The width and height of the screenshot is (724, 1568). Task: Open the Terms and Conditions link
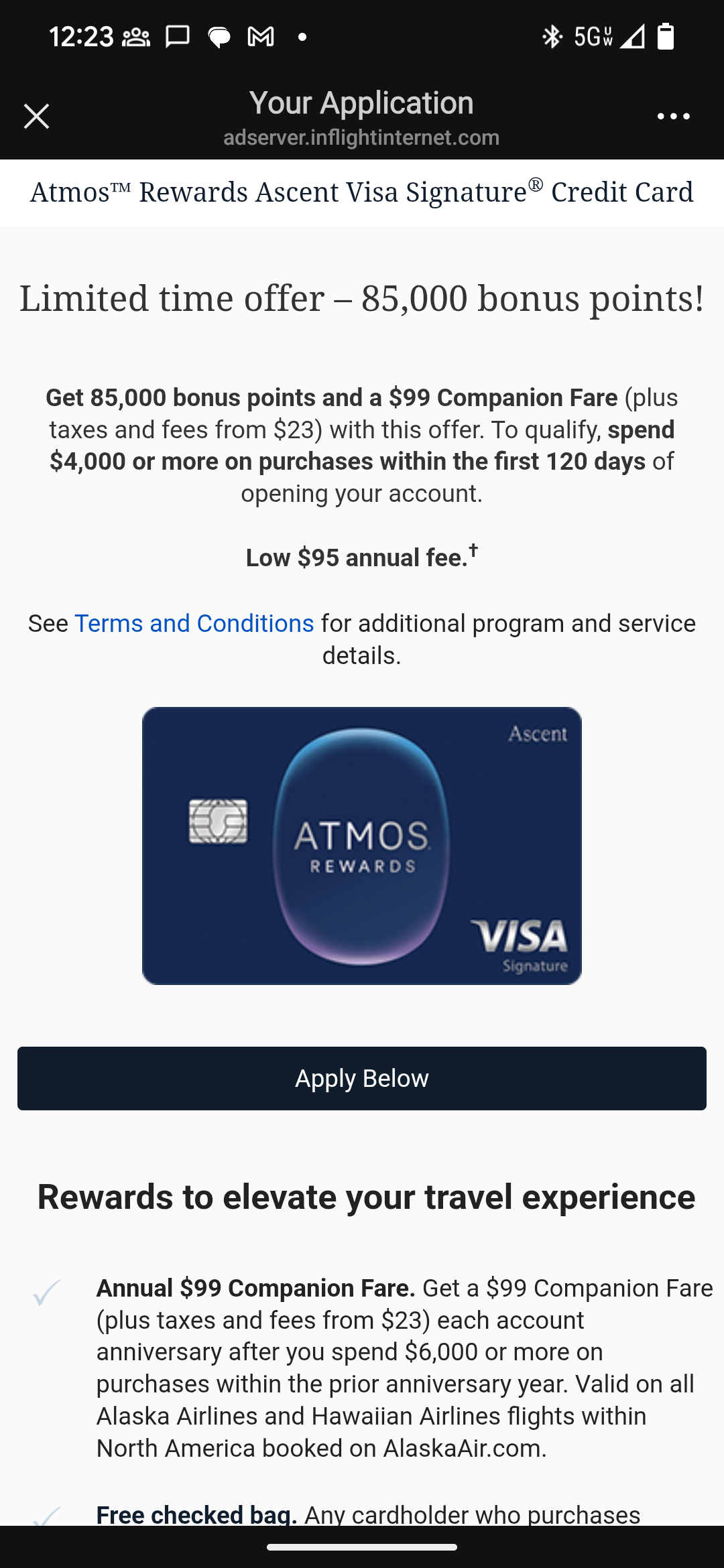click(194, 623)
